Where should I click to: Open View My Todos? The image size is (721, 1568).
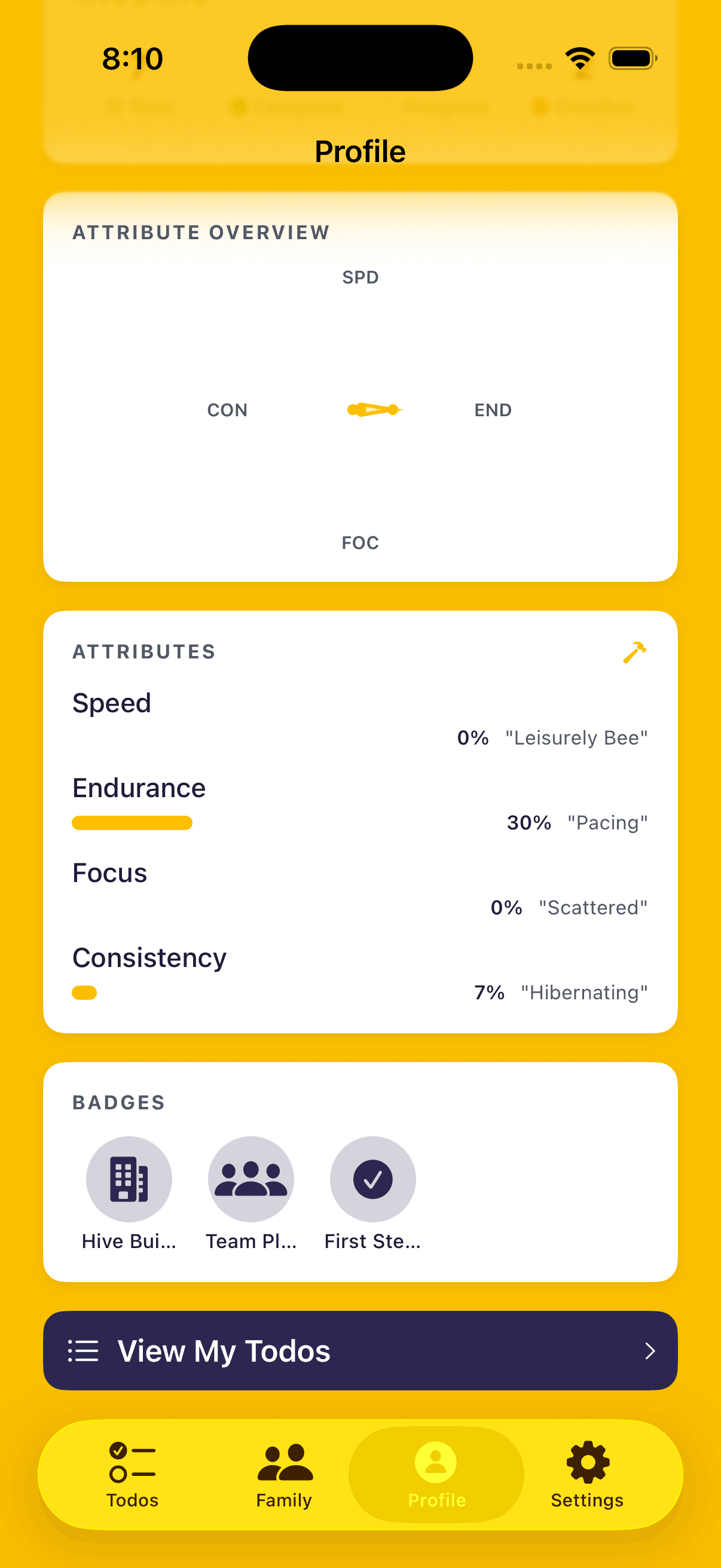point(360,1351)
